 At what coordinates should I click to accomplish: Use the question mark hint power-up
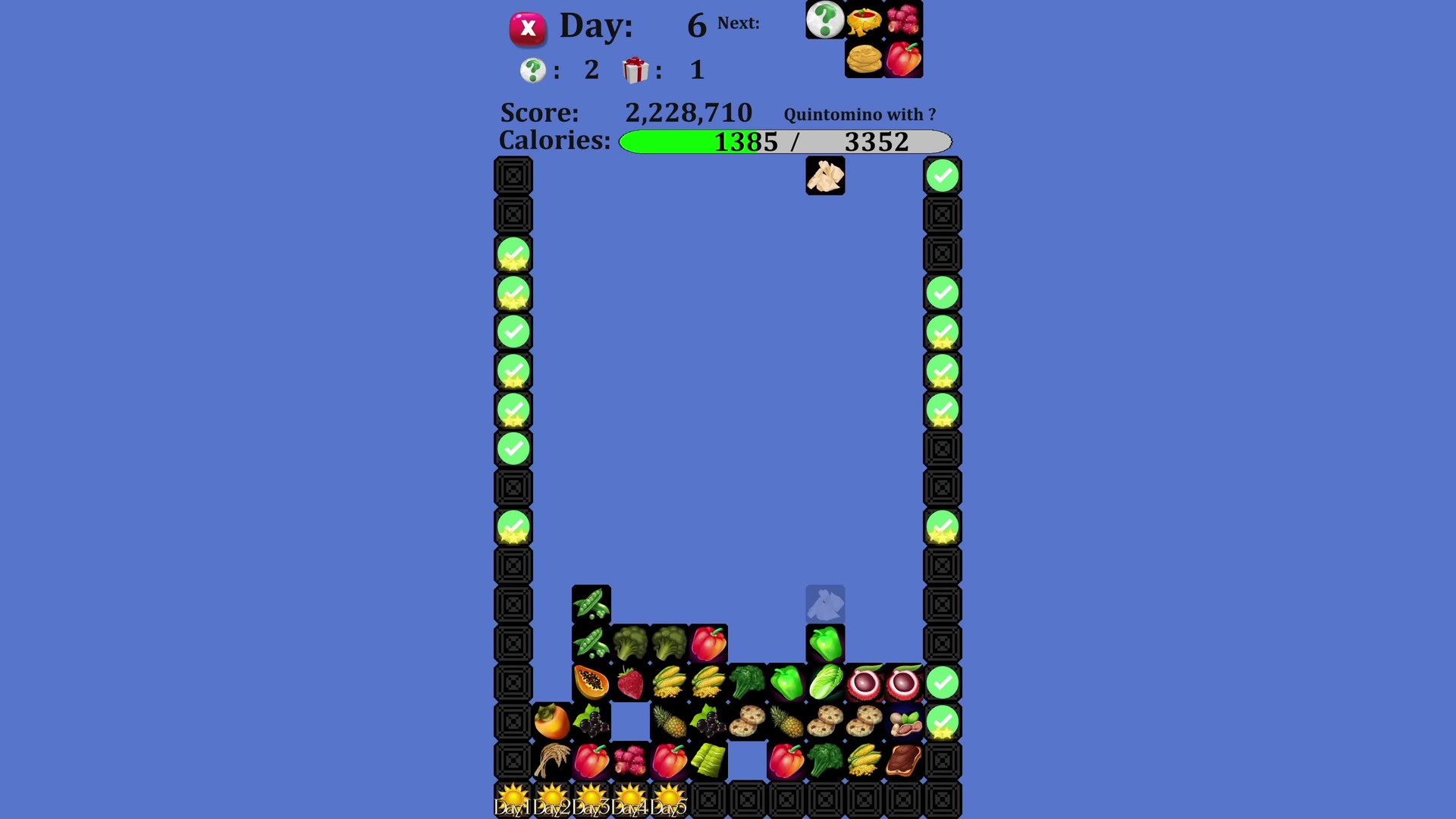coord(533,71)
